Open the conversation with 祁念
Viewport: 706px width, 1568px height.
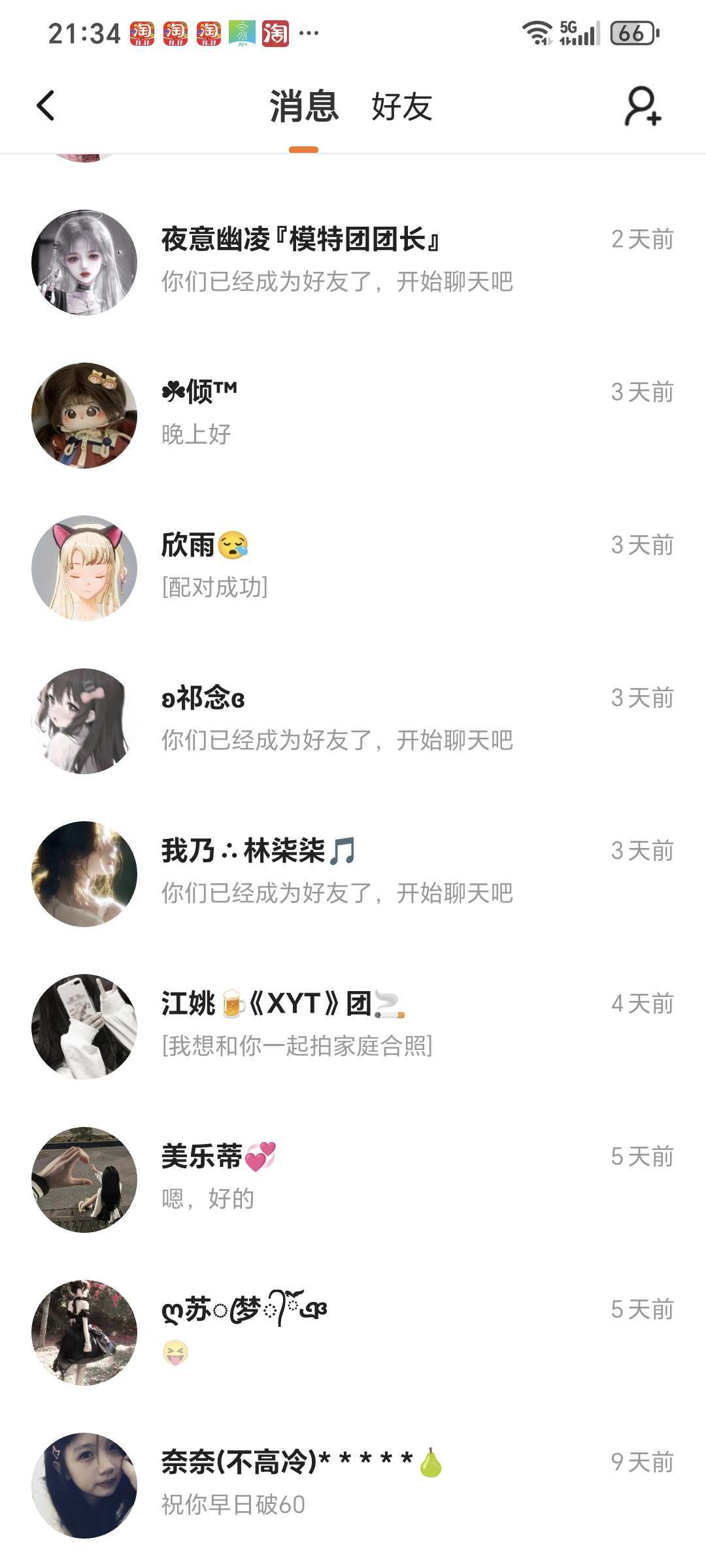pos(353,720)
